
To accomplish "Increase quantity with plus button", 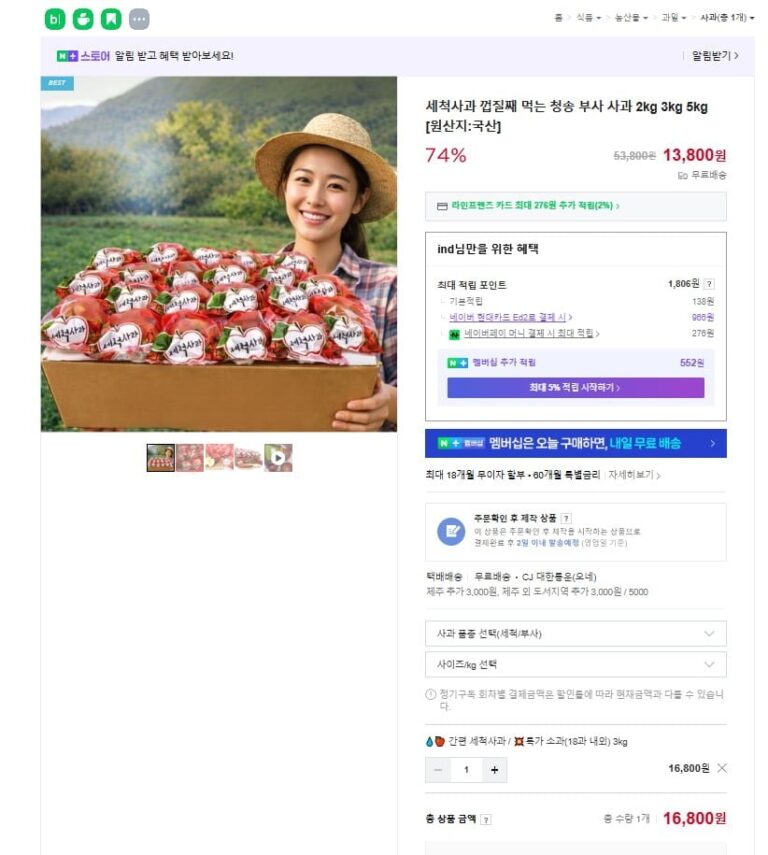I will click(x=494, y=770).
